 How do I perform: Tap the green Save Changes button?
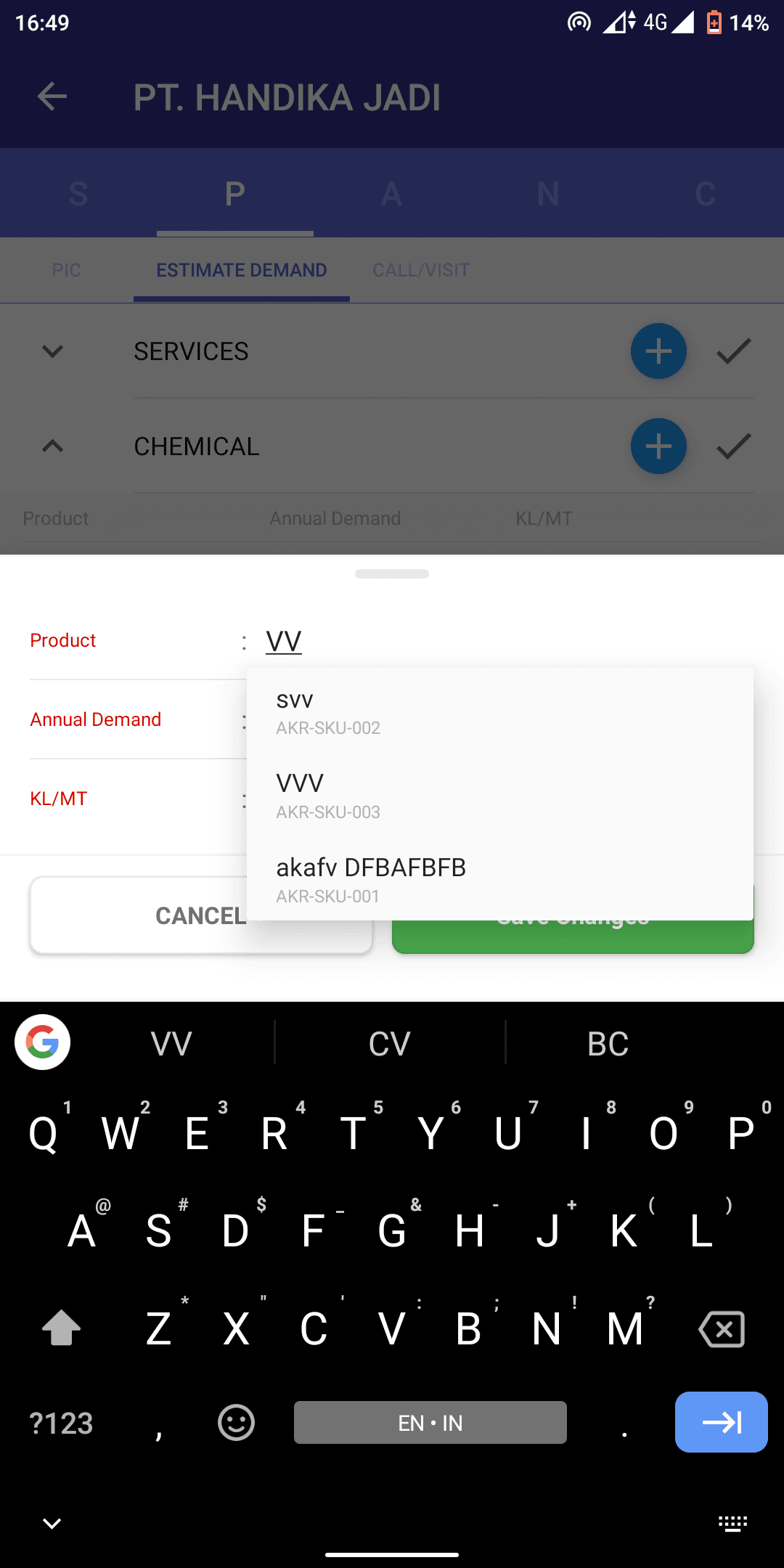tap(573, 938)
